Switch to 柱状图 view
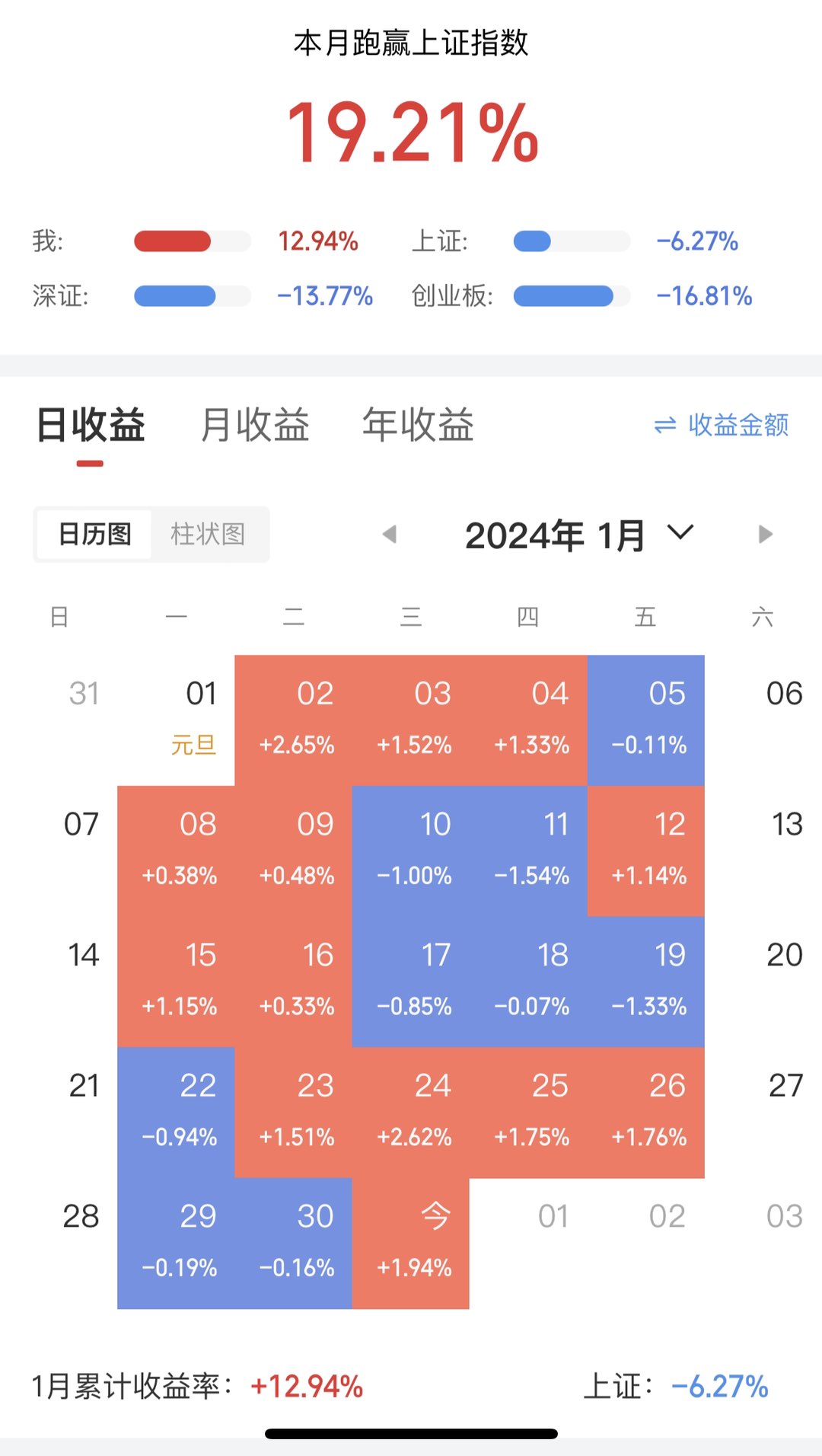Screen dimensions: 822x1456 208,535
